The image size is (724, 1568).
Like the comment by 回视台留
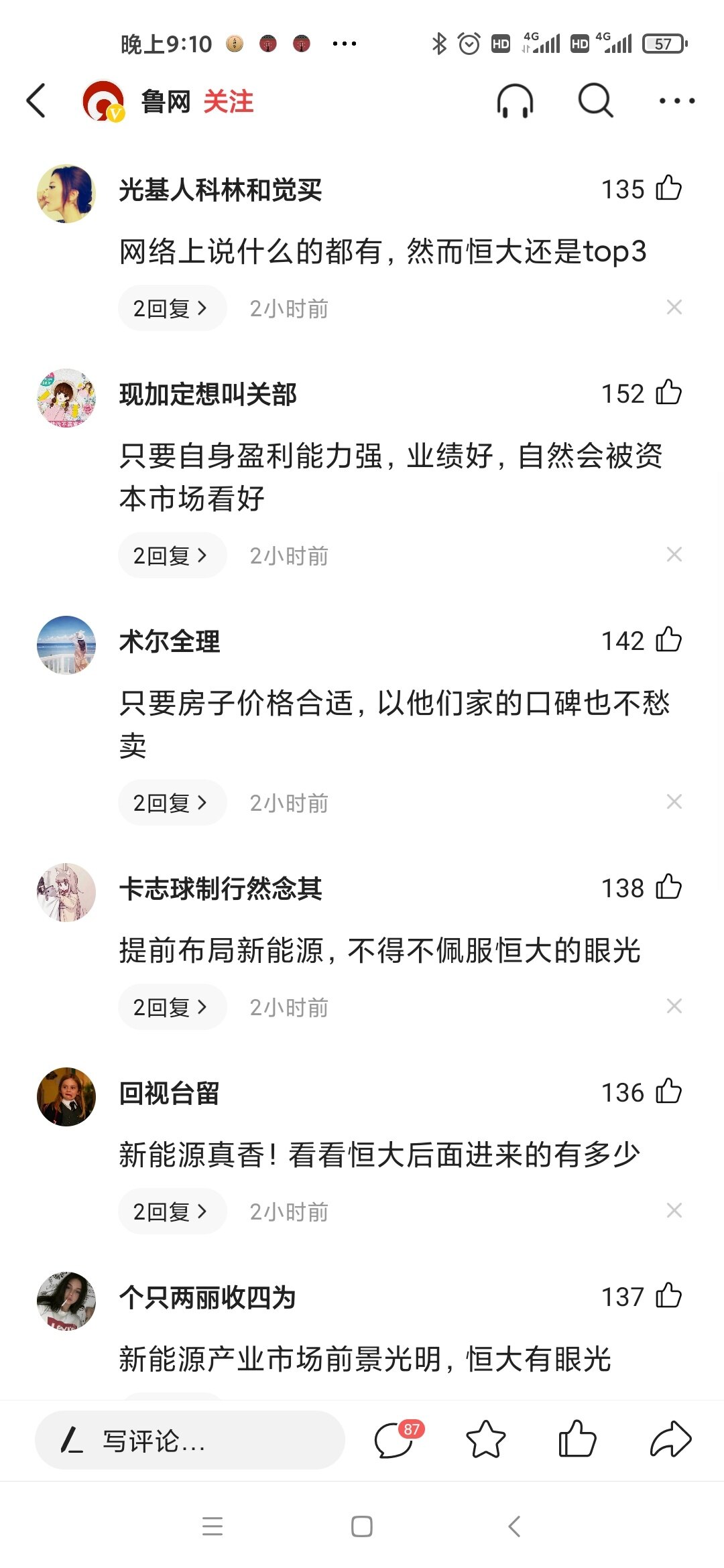click(x=668, y=1092)
